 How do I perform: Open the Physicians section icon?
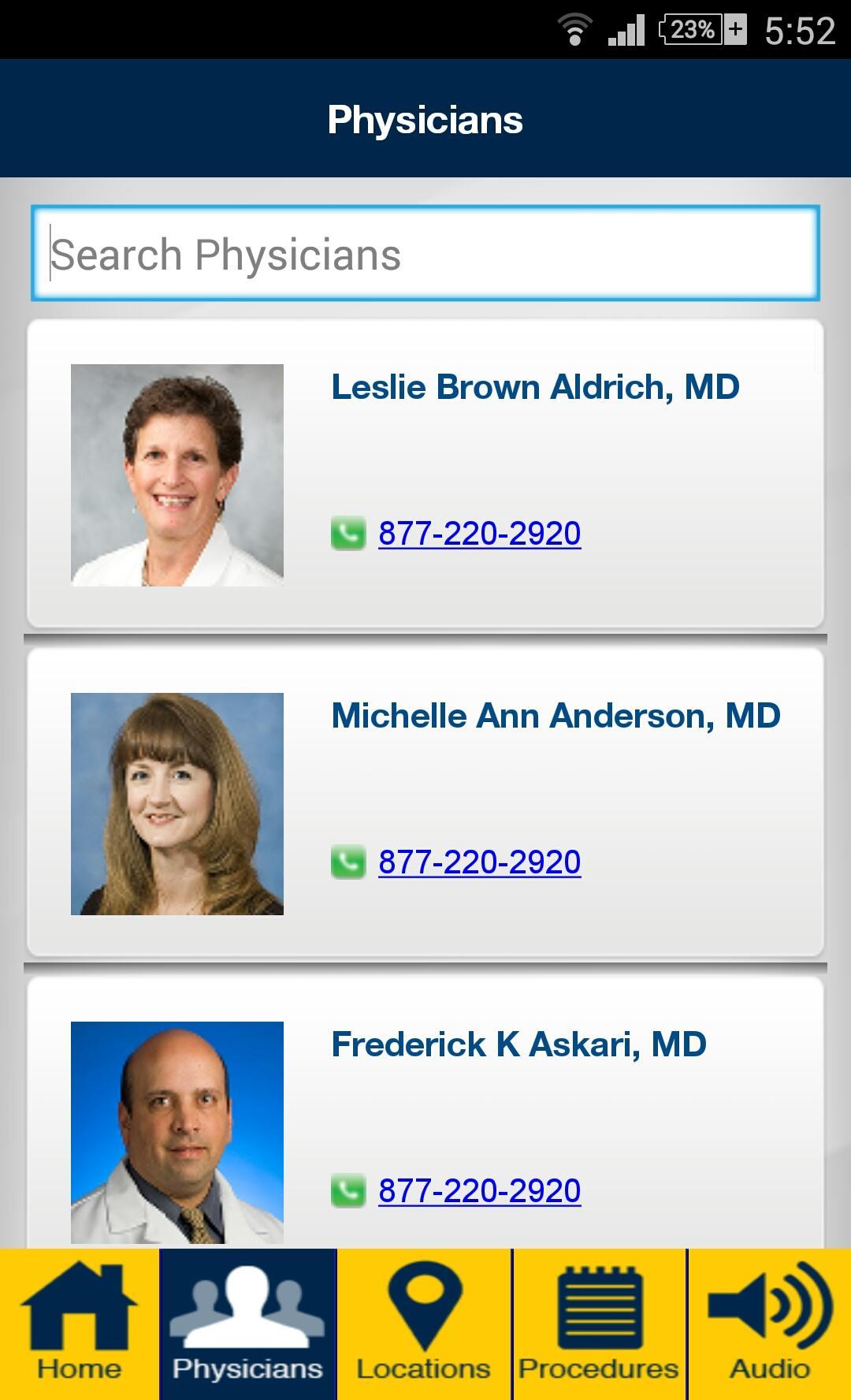pos(246,1307)
